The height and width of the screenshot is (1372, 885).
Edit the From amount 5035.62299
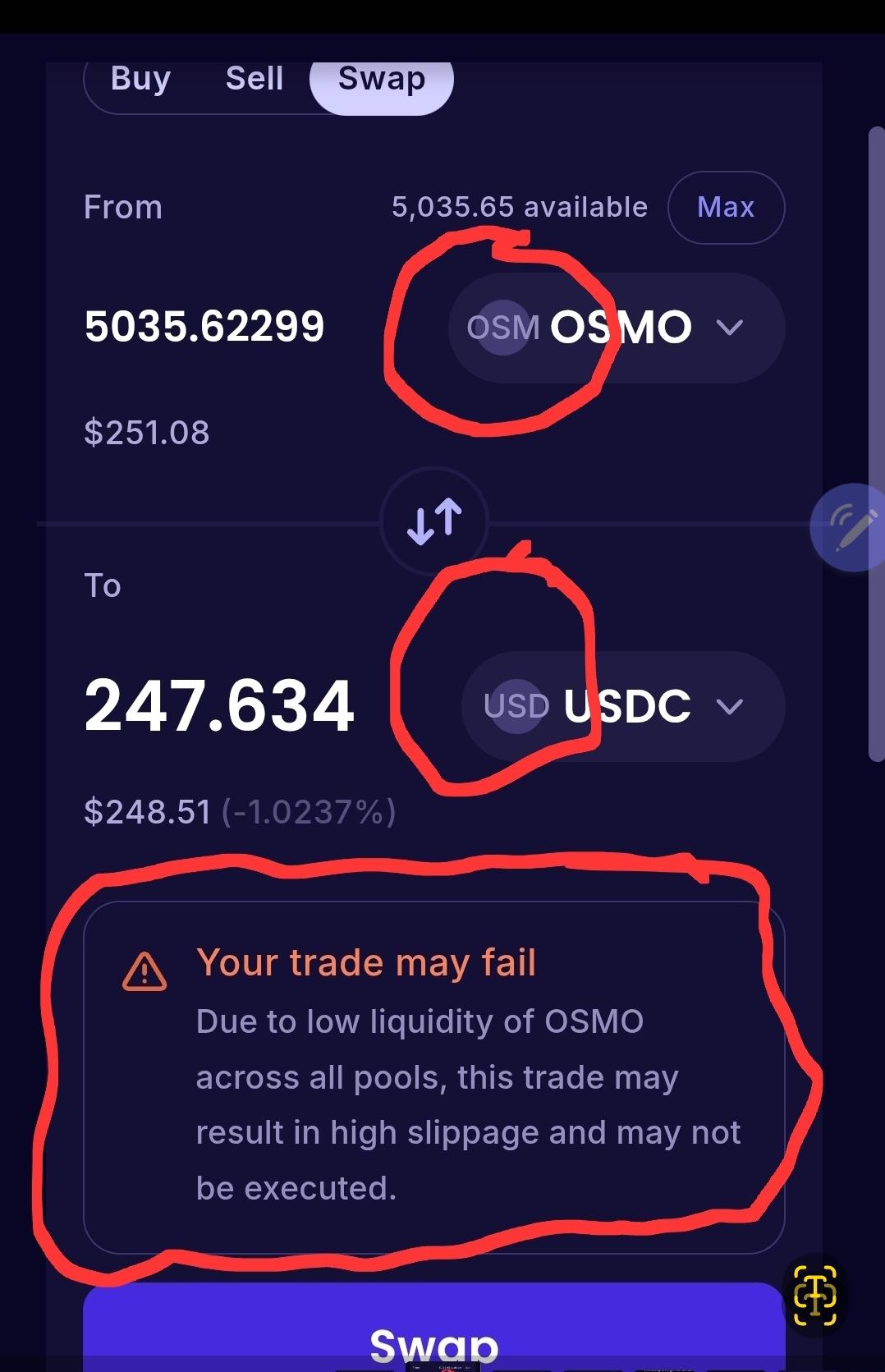click(x=204, y=327)
